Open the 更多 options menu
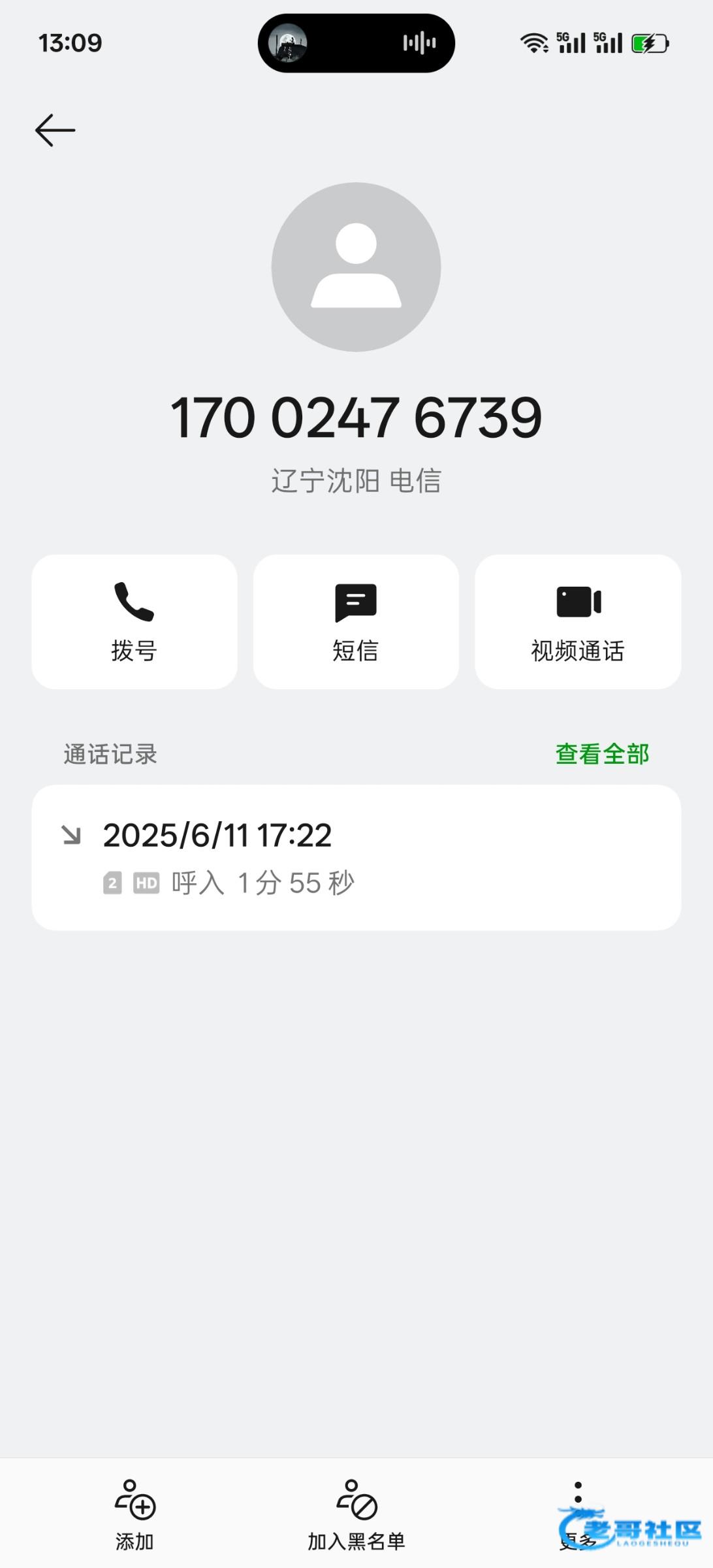This screenshot has height=1568, width=713. click(x=578, y=1514)
